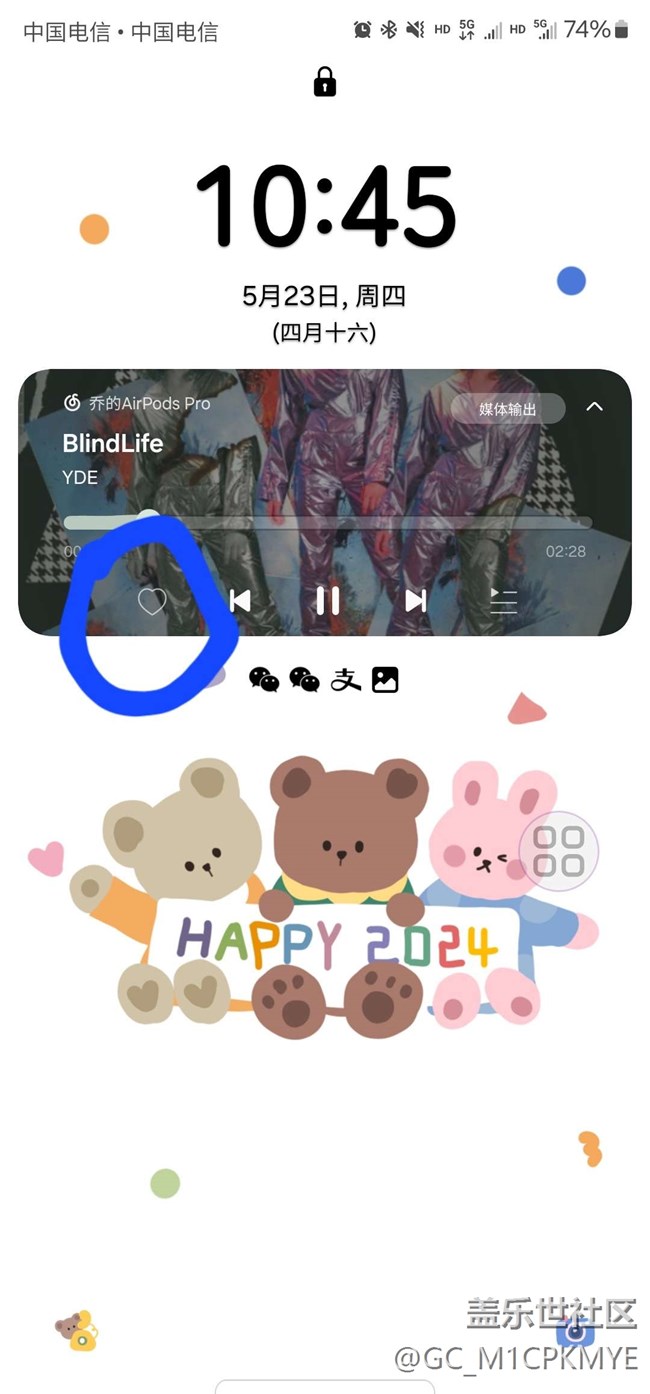This screenshot has width=650, height=1394.
Task: Tap the 媒体输出 button
Action: point(508,409)
